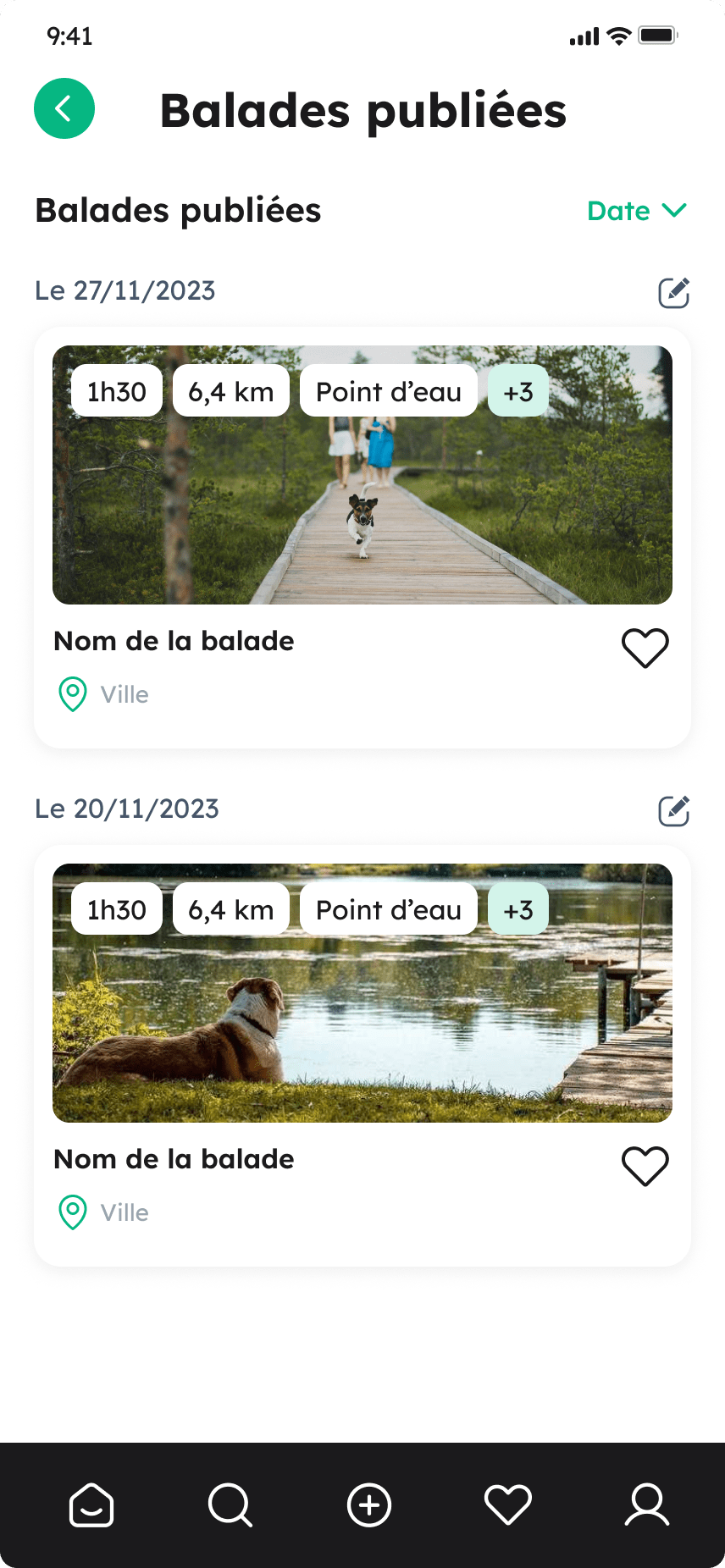
Task: Show the +3 extra tags on 20/11/2023 walk
Action: [x=518, y=910]
